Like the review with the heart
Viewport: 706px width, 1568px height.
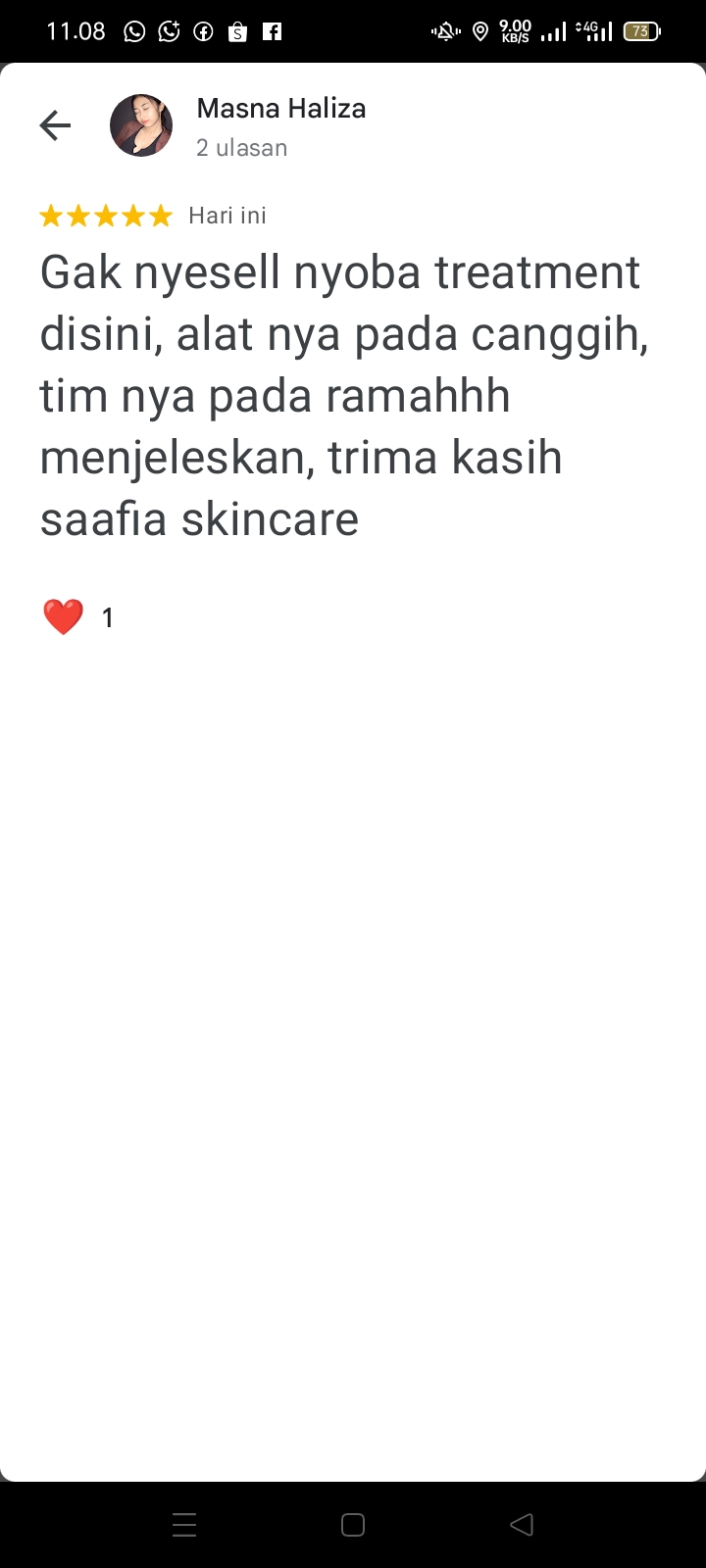(63, 617)
